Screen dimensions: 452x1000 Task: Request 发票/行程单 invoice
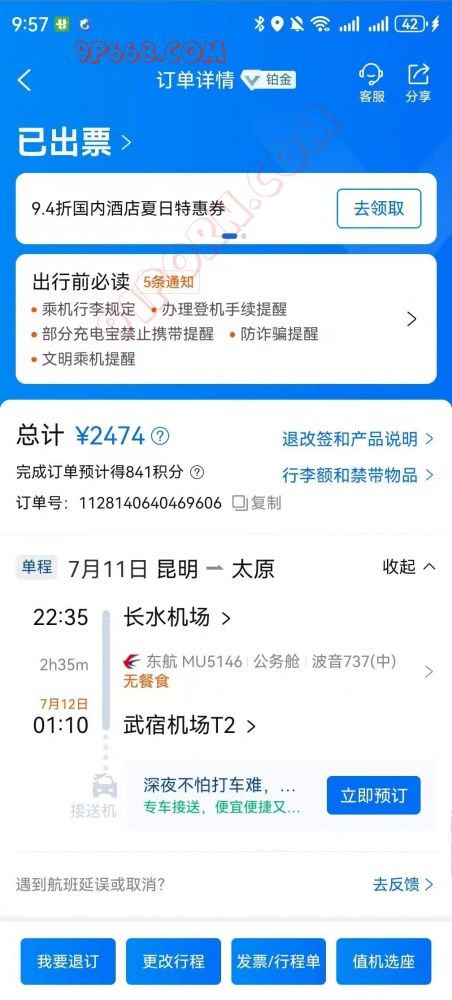coord(279,961)
